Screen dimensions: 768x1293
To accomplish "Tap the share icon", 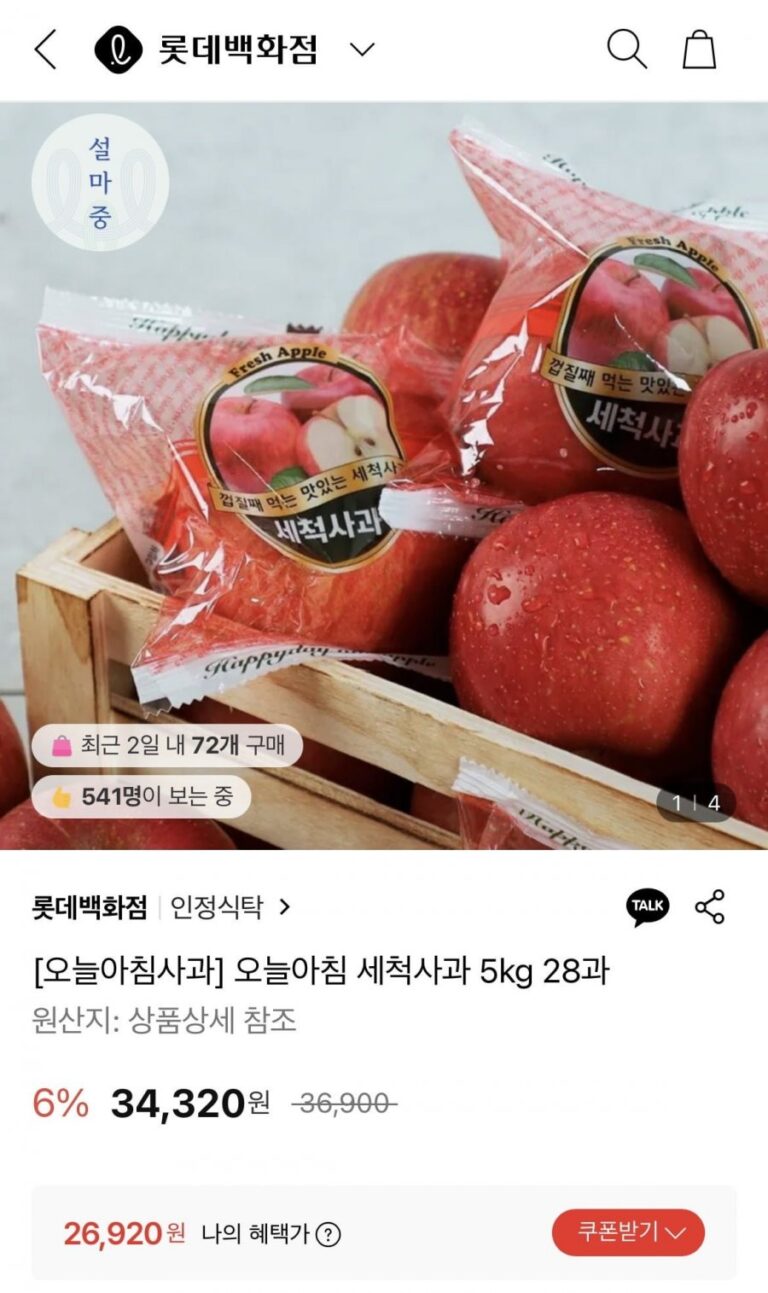I will [710, 906].
